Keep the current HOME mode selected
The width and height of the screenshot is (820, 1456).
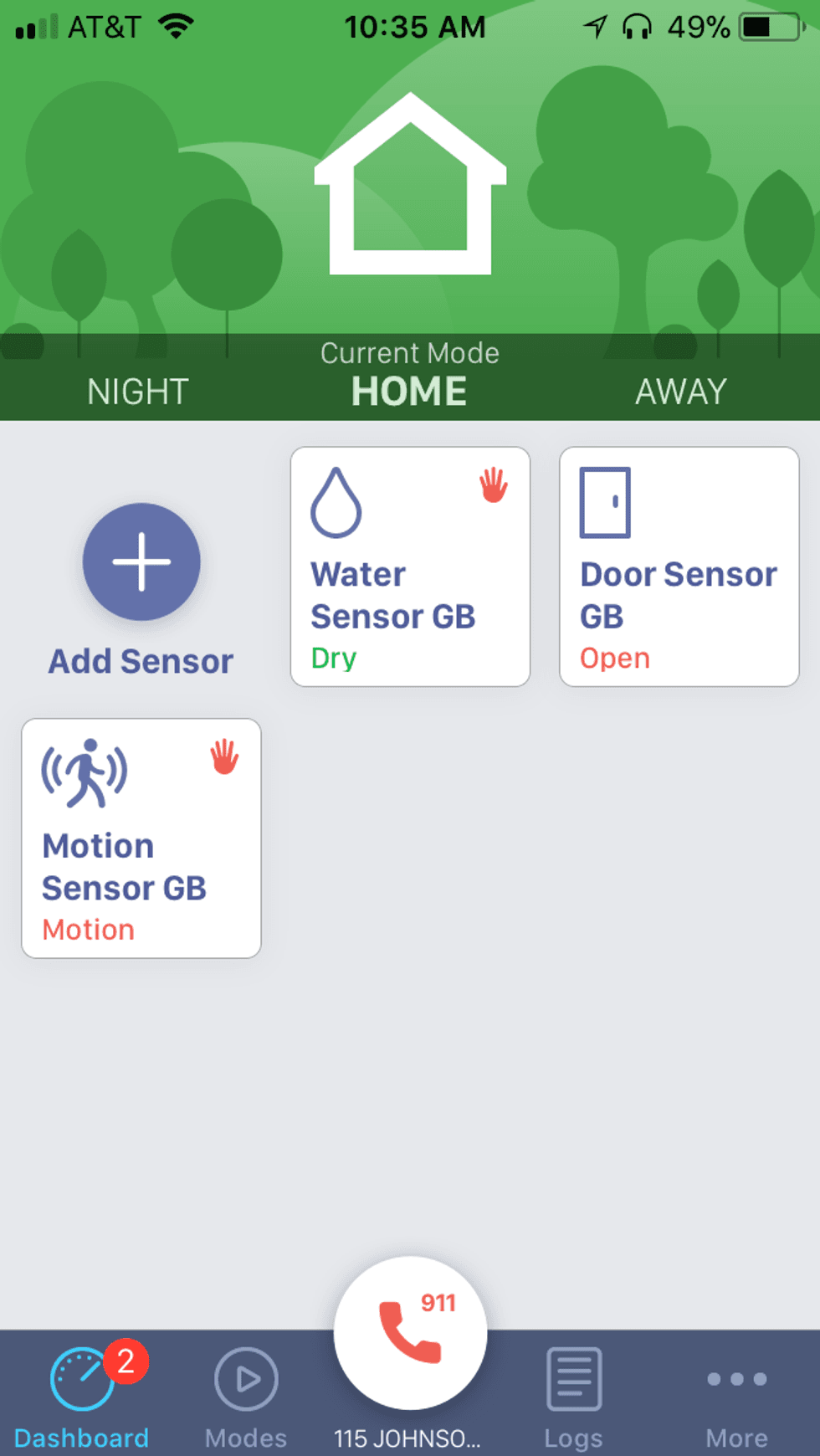pyautogui.click(x=410, y=390)
